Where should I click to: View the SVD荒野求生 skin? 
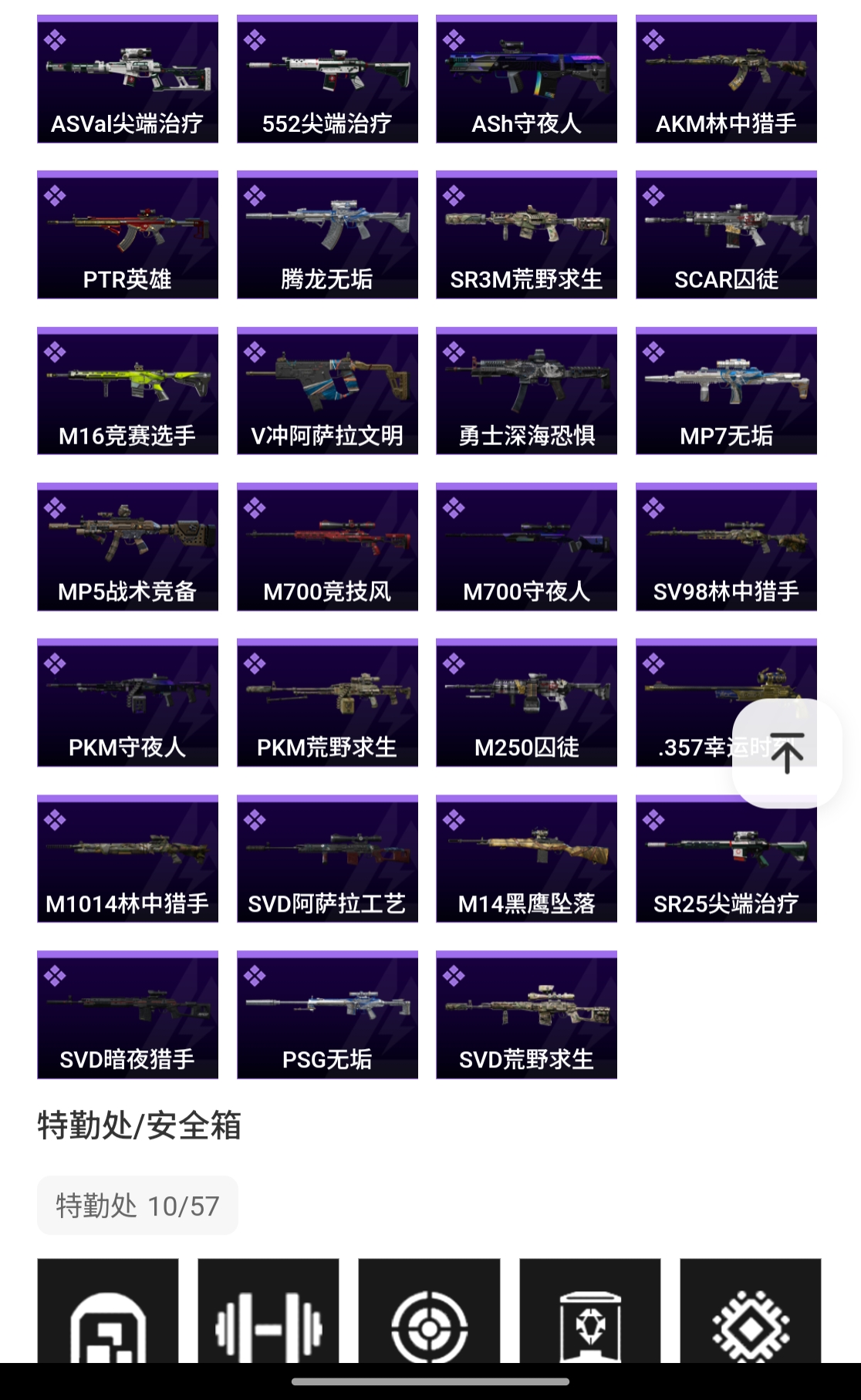526,1014
